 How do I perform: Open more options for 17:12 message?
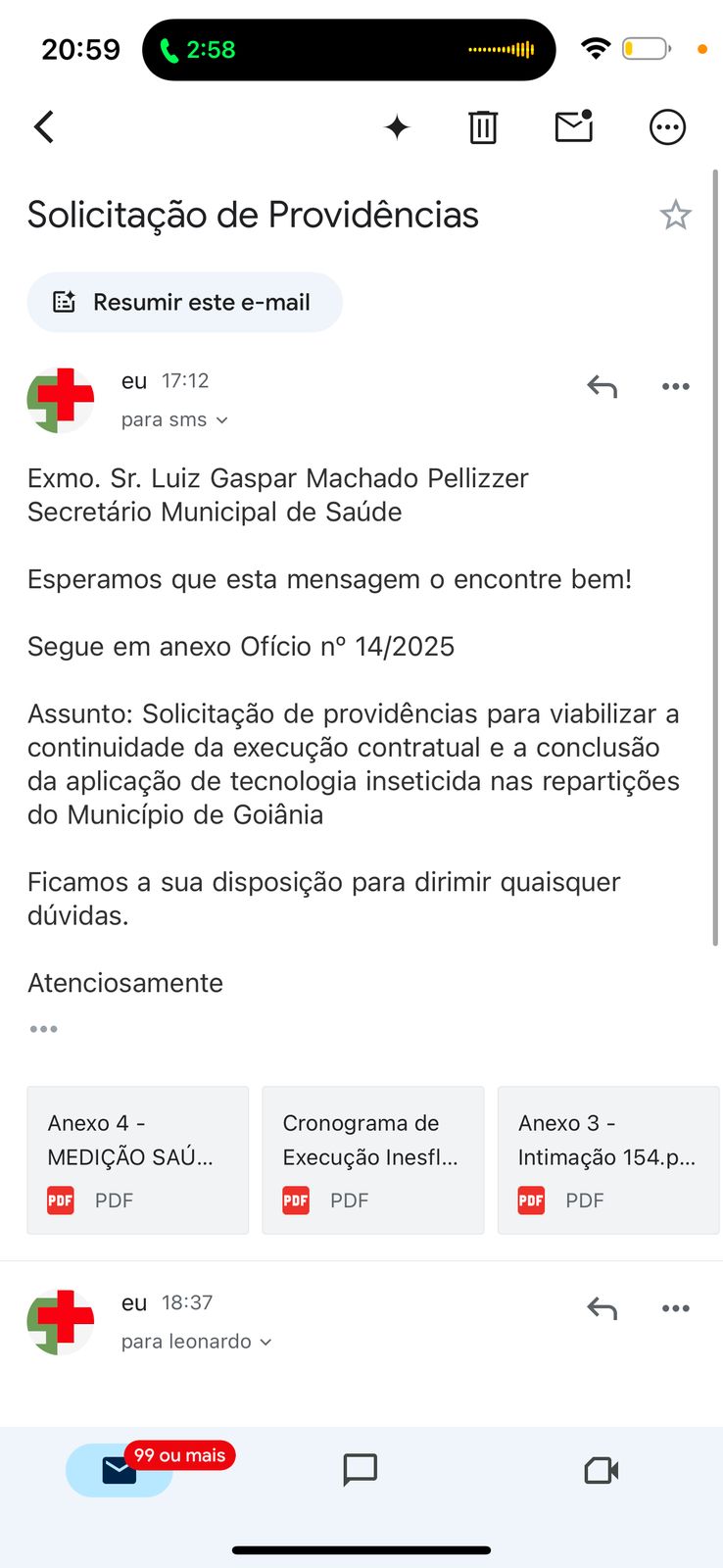coord(675,387)
